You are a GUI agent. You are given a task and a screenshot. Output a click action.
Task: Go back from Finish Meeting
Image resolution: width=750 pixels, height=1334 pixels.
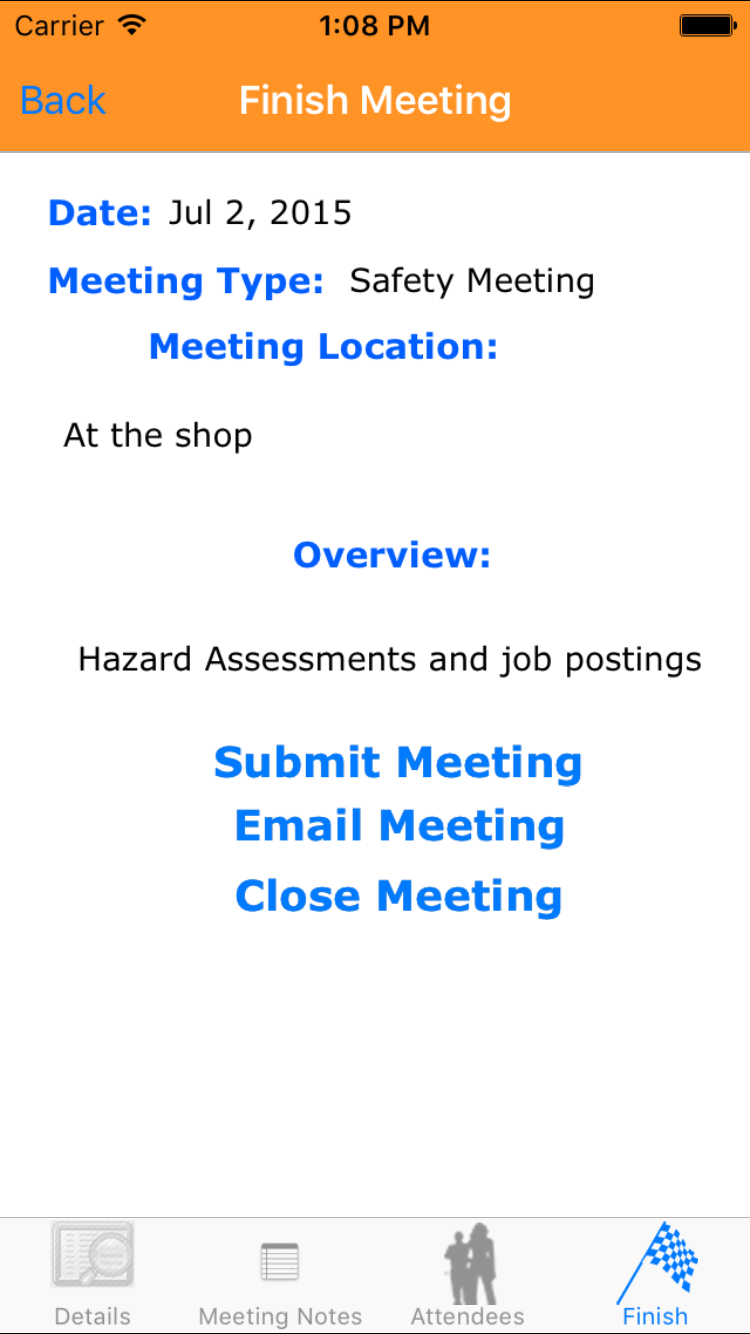coord(63,101)
